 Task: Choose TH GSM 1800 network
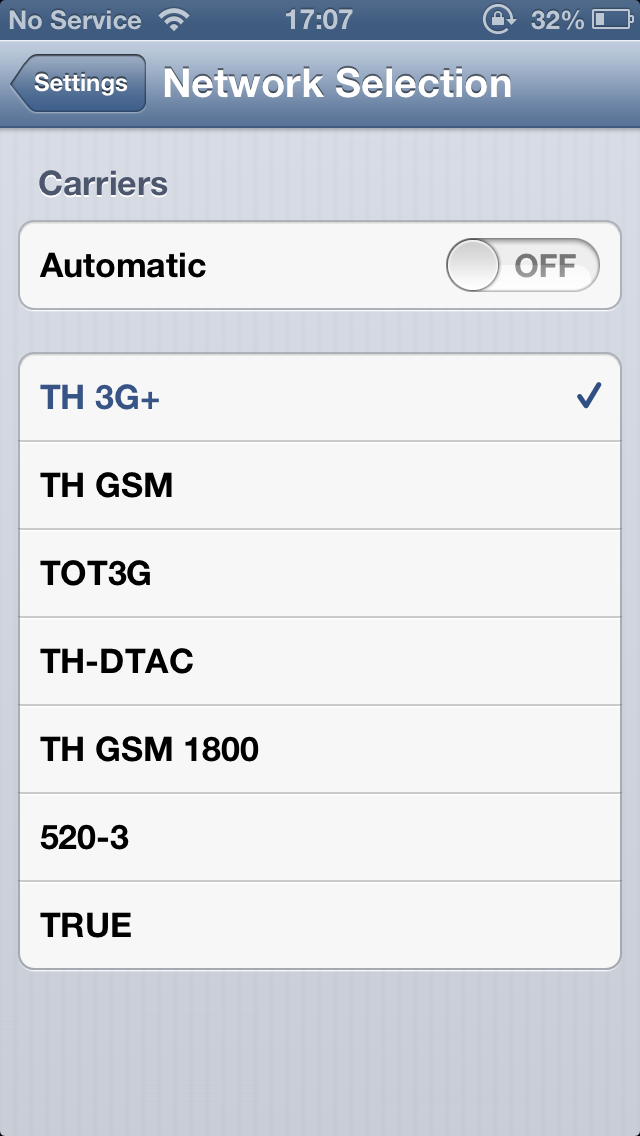tap(320, 750)
